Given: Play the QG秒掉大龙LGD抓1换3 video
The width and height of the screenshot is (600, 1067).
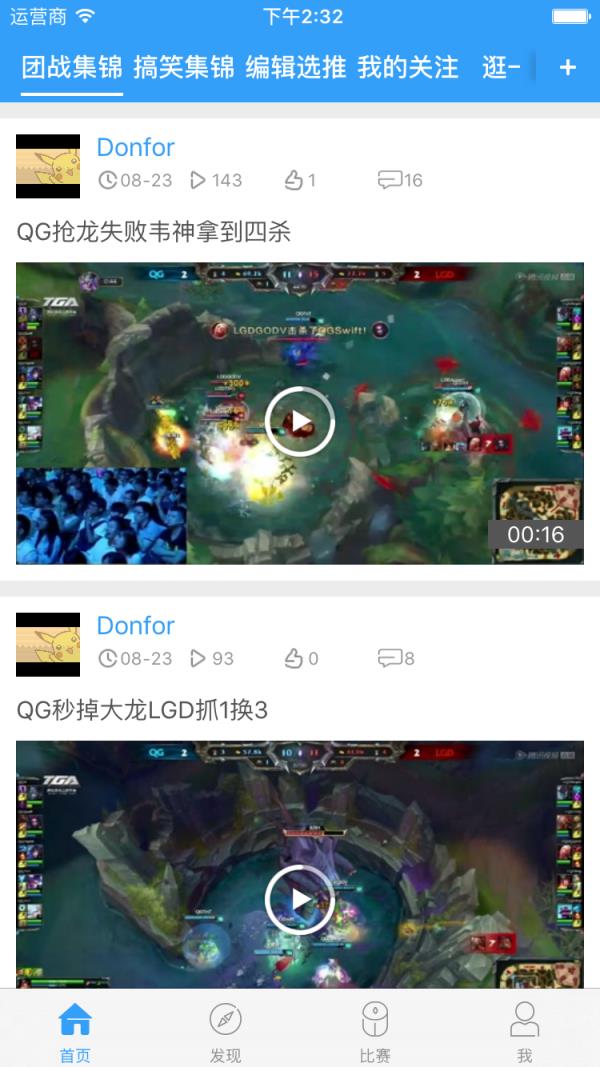Looking at the screenshot, I should click(300, 899).
